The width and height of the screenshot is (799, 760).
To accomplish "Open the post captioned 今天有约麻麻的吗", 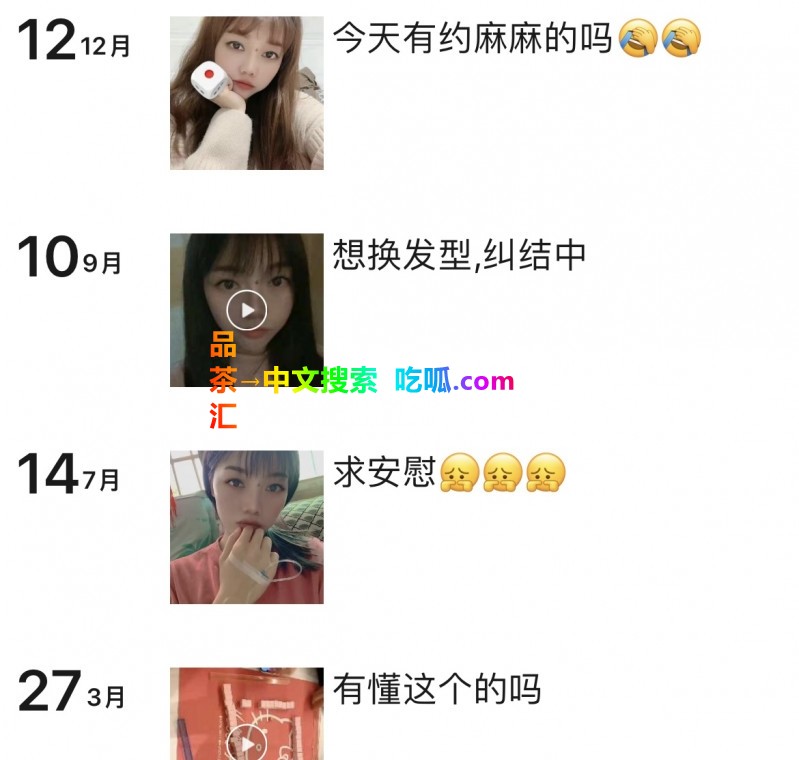I will (x=247, y=93).
